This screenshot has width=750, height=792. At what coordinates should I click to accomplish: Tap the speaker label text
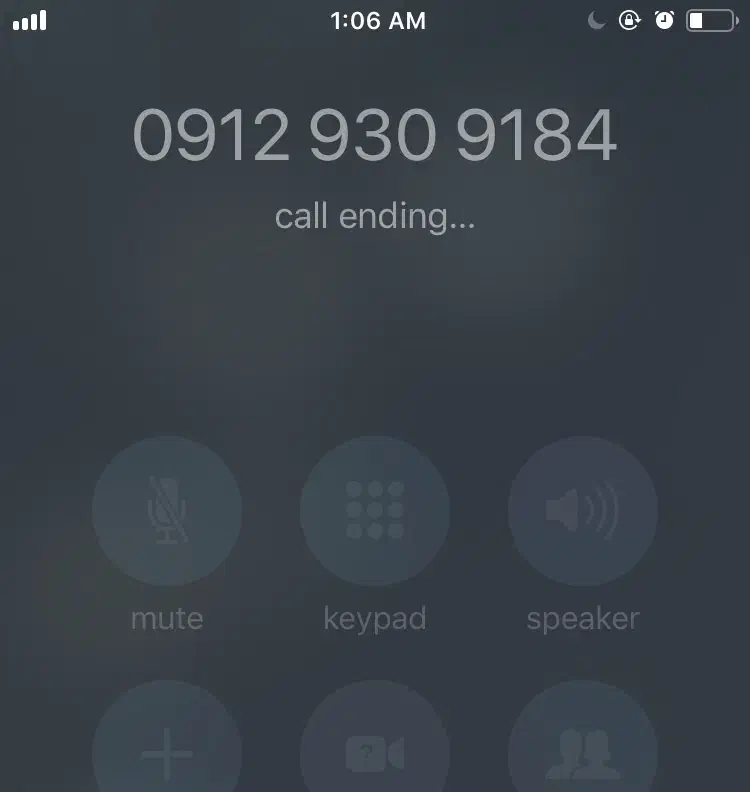click(x=583, y=618)
